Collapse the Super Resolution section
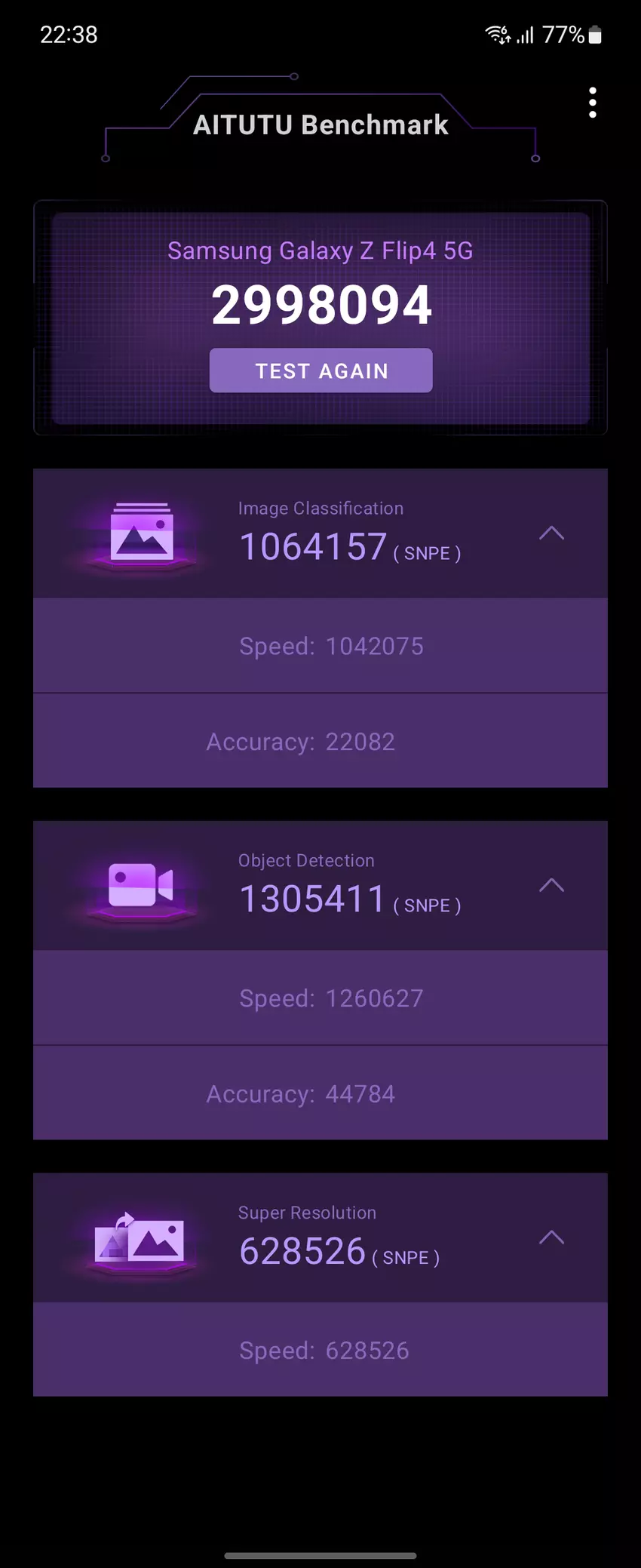The width and height of the screenshot is (641, 1568). point(551,1237)
